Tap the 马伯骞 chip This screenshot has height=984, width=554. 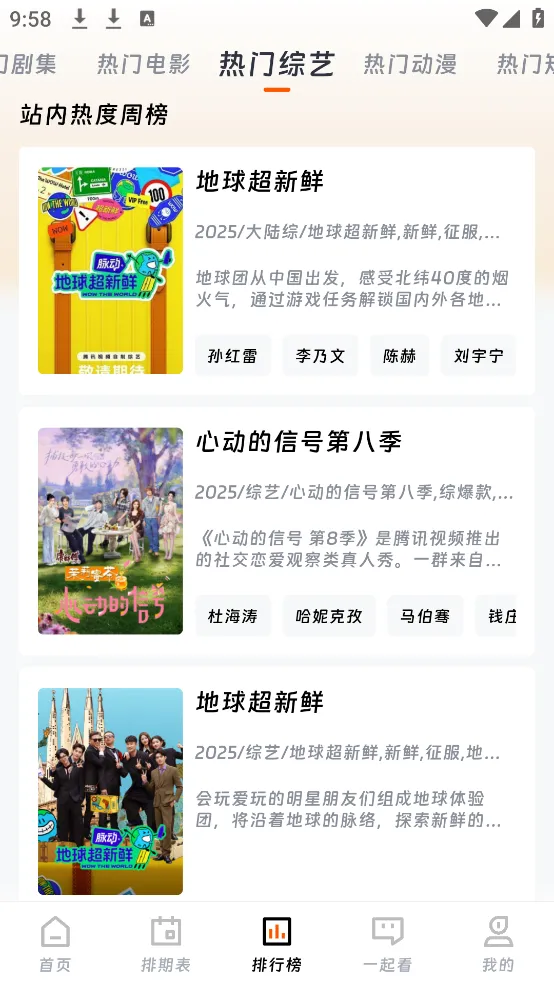tap(425, 616)
